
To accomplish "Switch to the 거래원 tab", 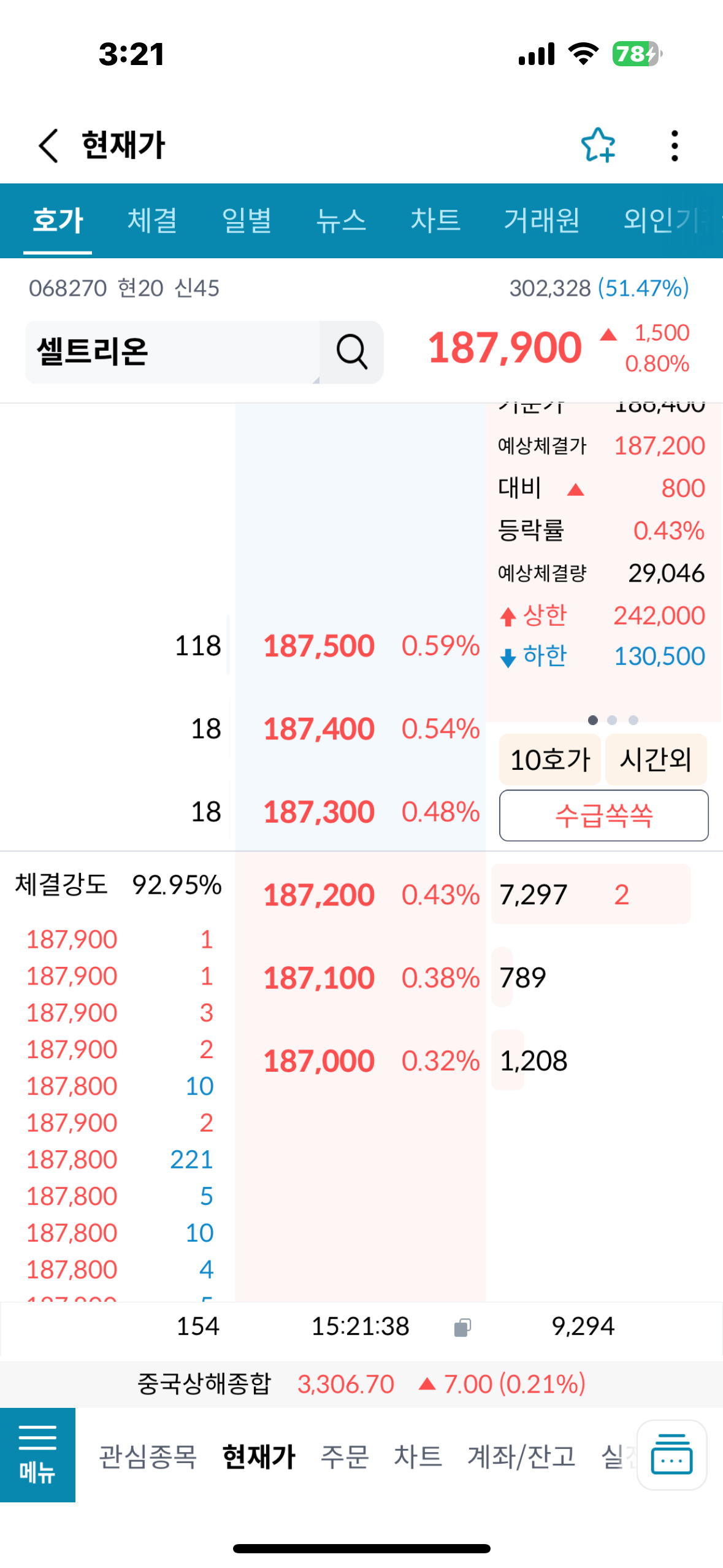I will [541, 220].
